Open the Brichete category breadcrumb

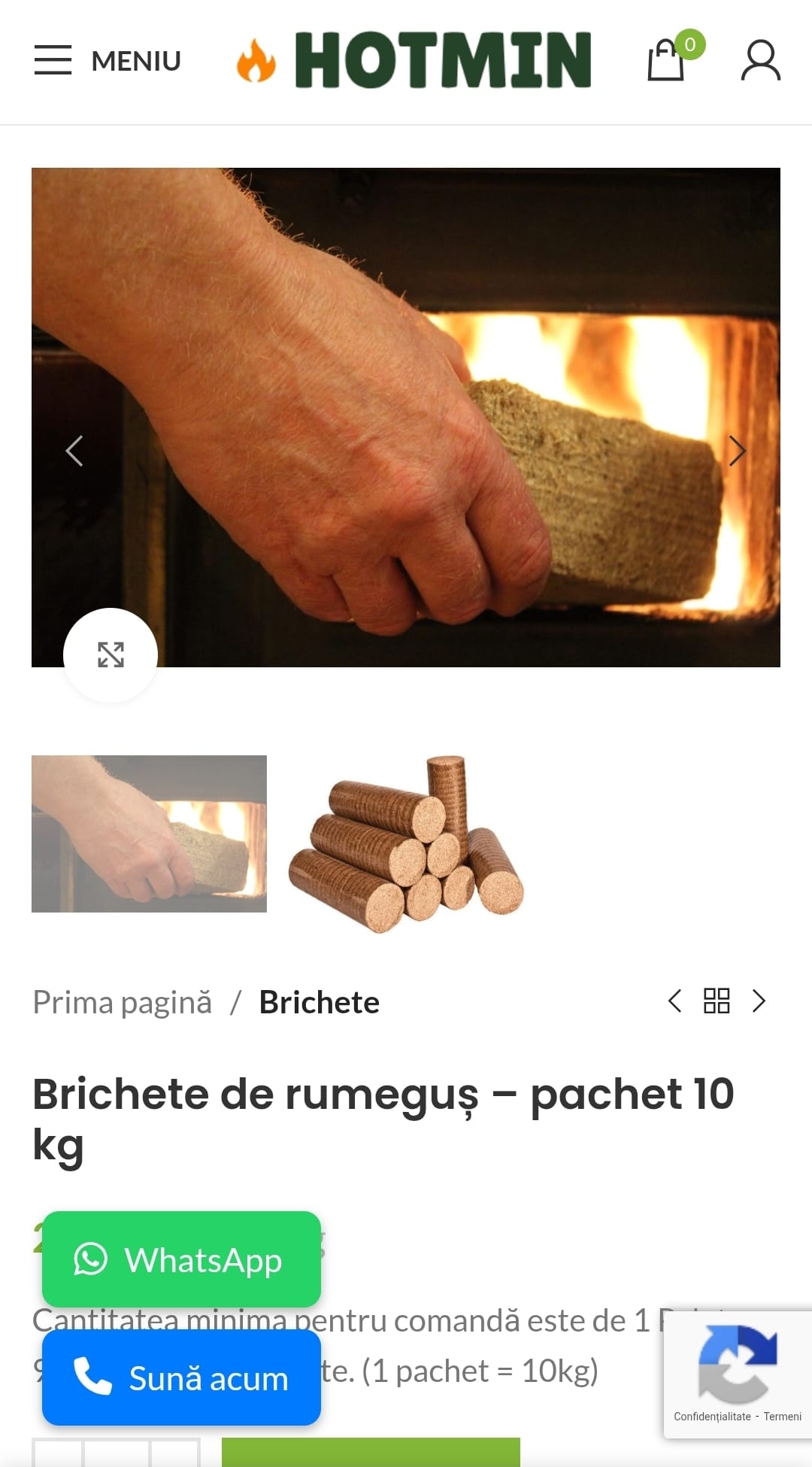[319, 1002]
